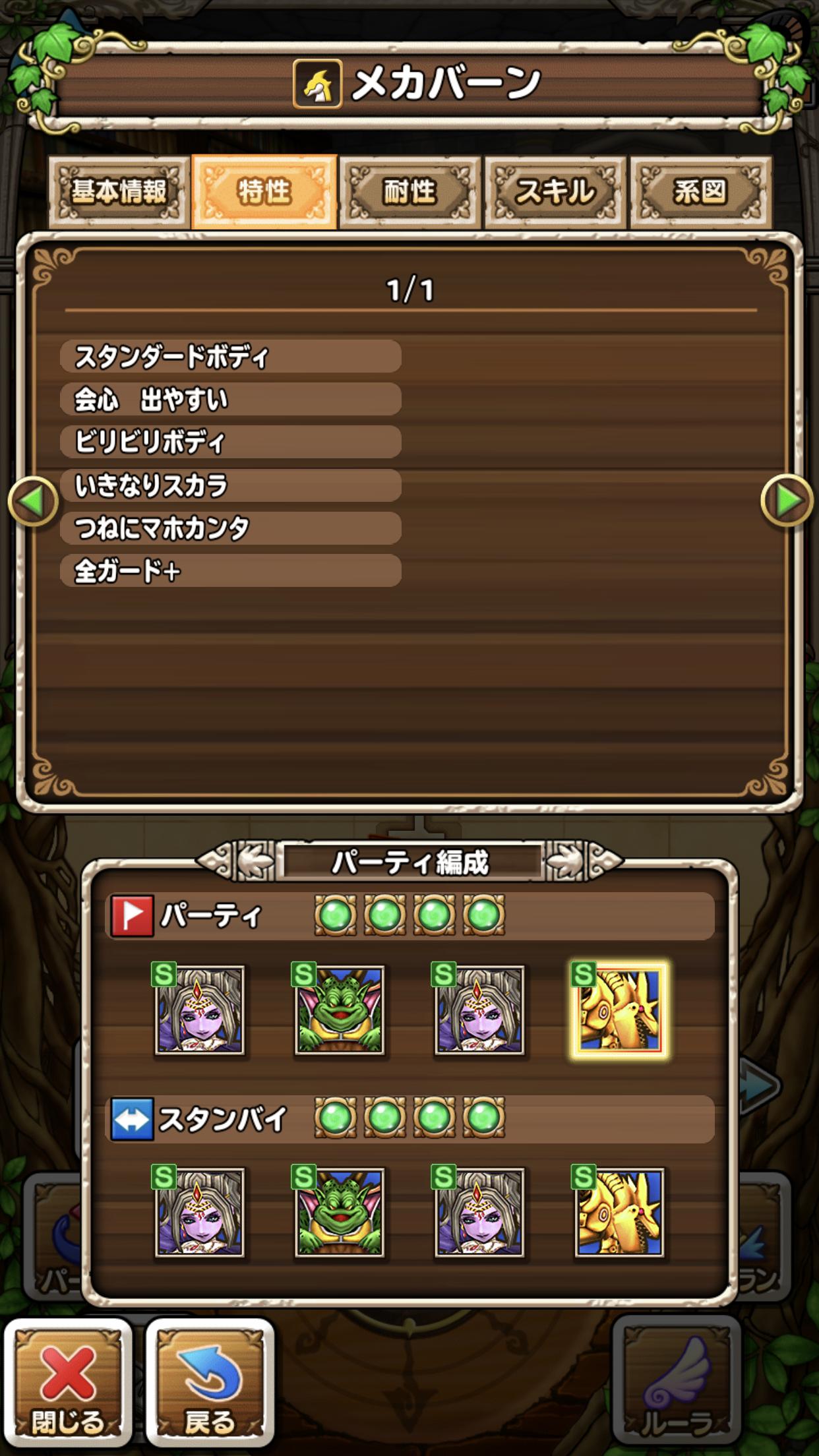Close the screen with 閉じる
The image size is (819, 1456).
coord(68,1381)
